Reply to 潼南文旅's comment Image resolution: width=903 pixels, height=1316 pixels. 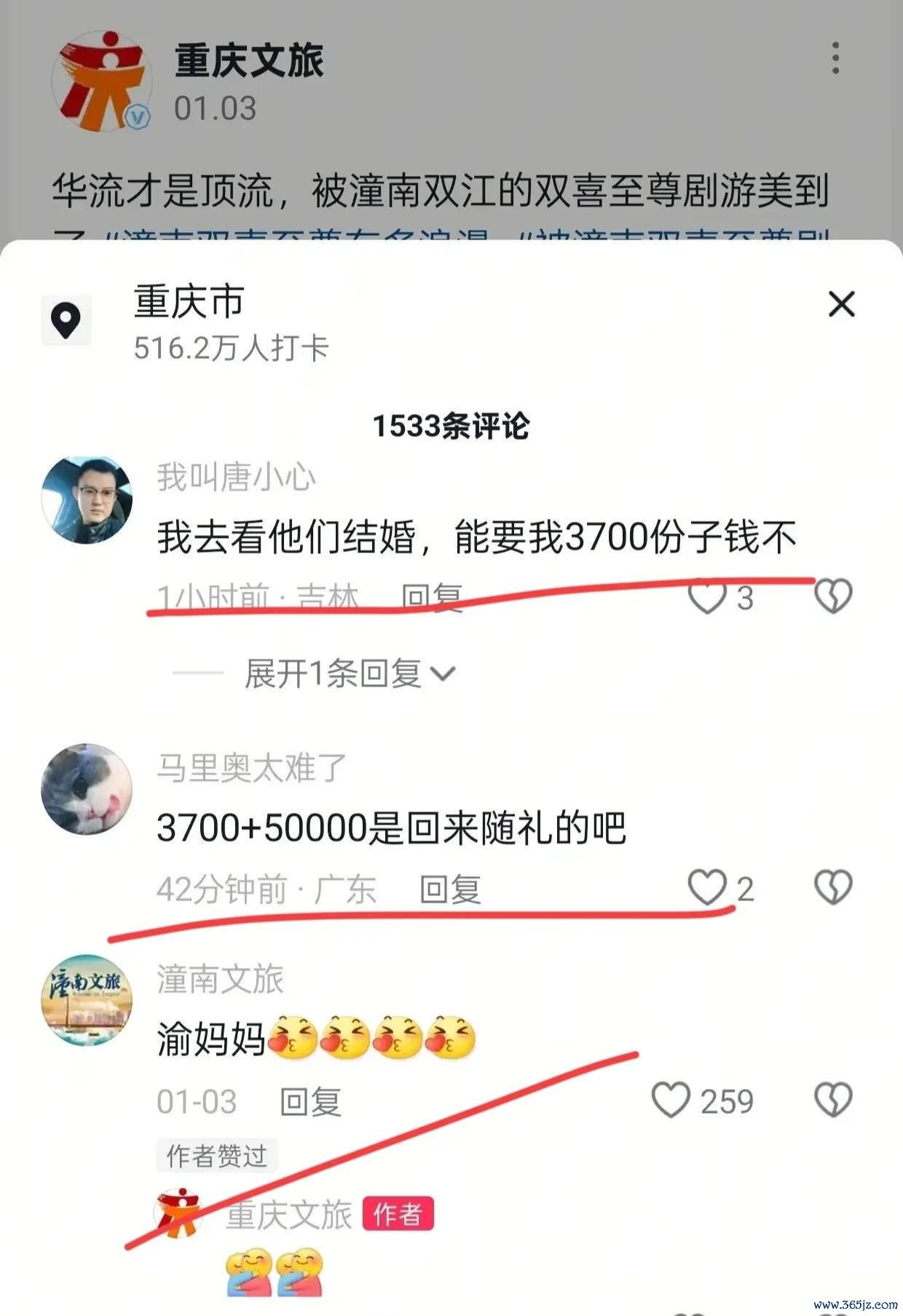pyautogui.click(x=311, y=1102)
